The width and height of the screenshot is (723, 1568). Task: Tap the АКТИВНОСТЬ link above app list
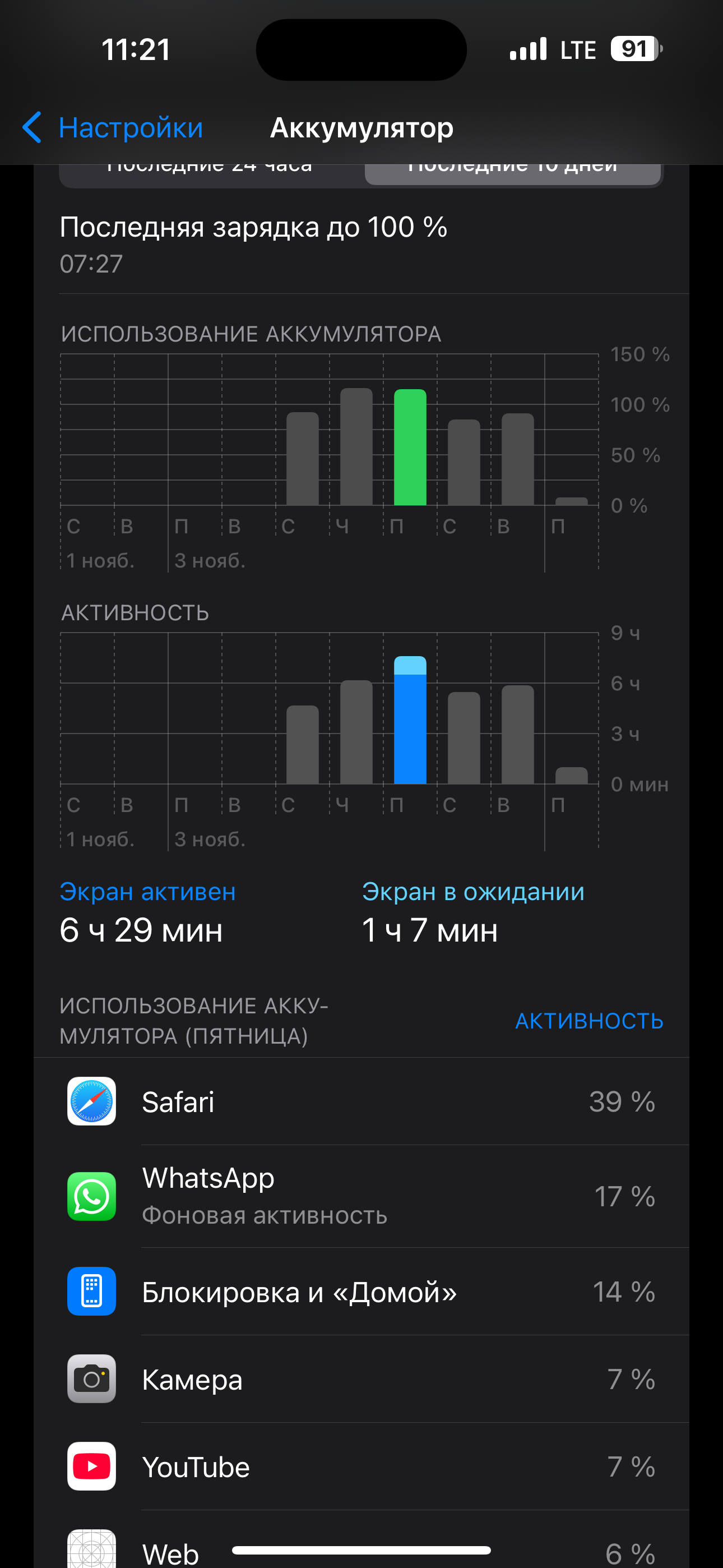(x=588, y=1021)
